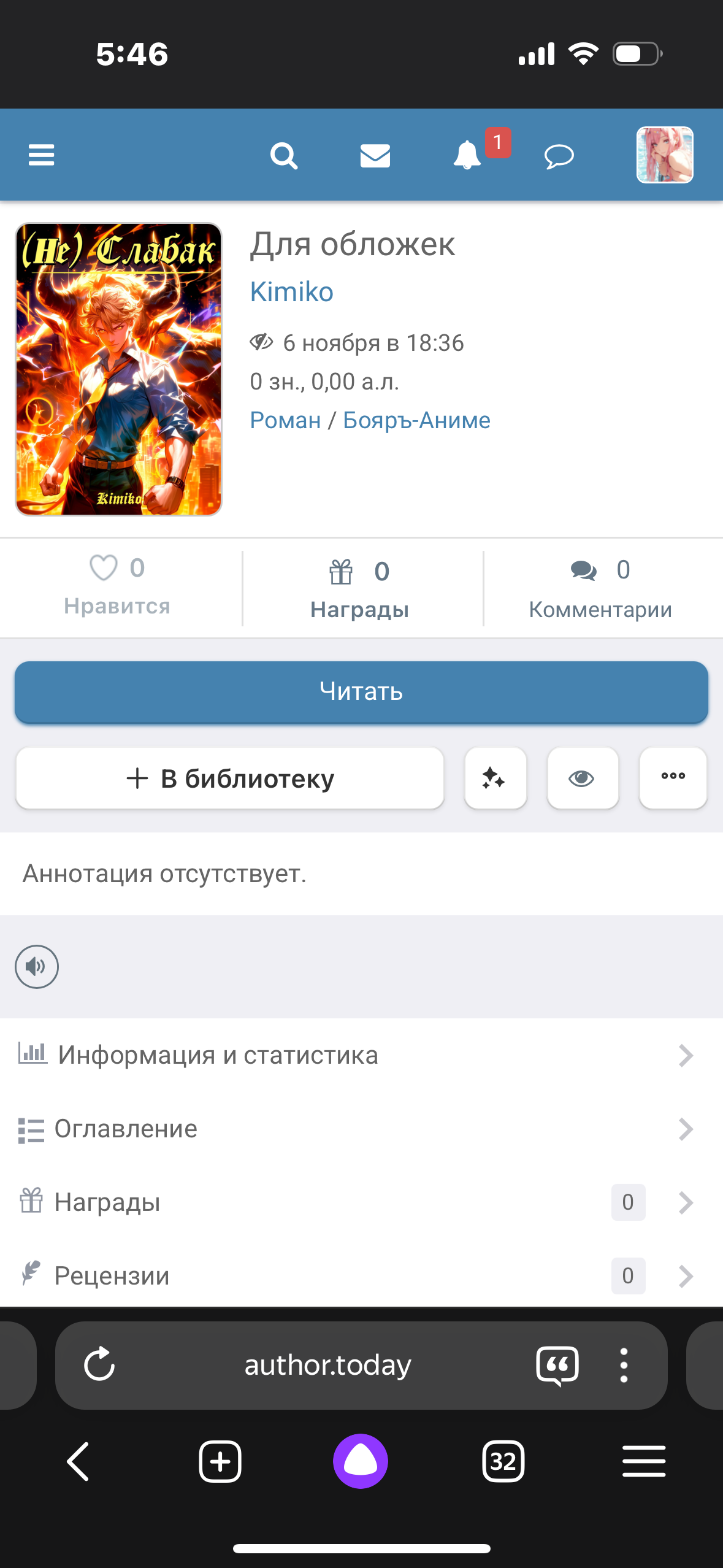The image size is (723, 1568).
Task: Open the three-dots more options button
Action: tap(673, 777)
